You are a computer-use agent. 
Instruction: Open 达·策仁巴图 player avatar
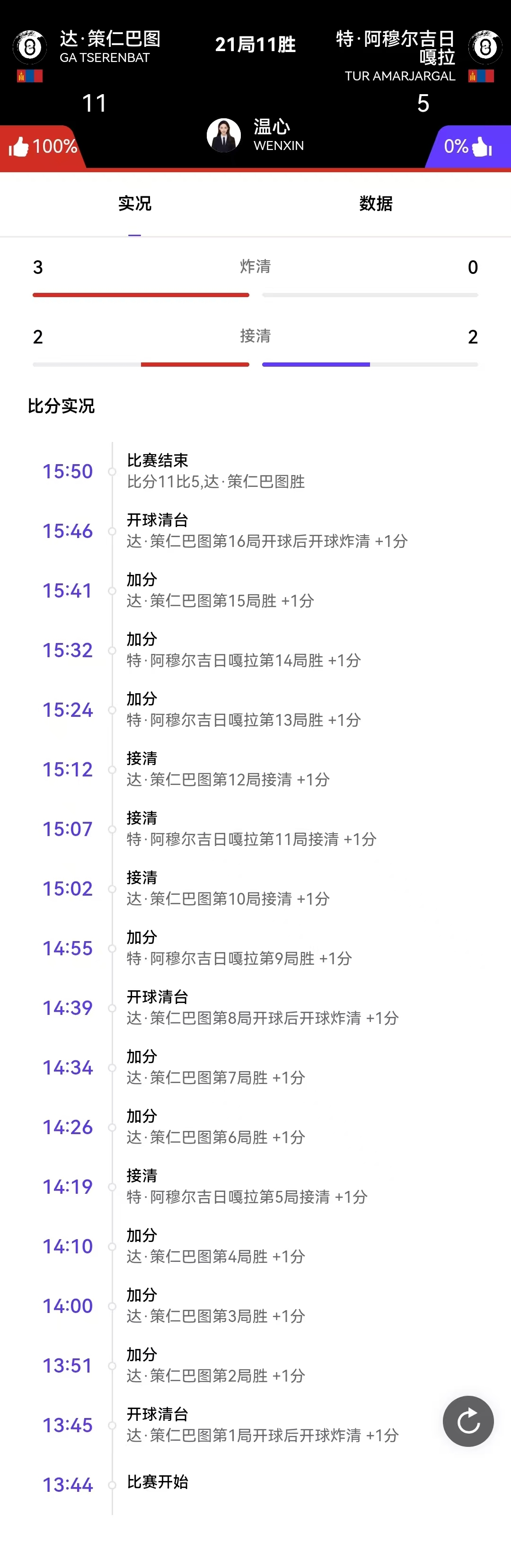(x=30, y=47)
